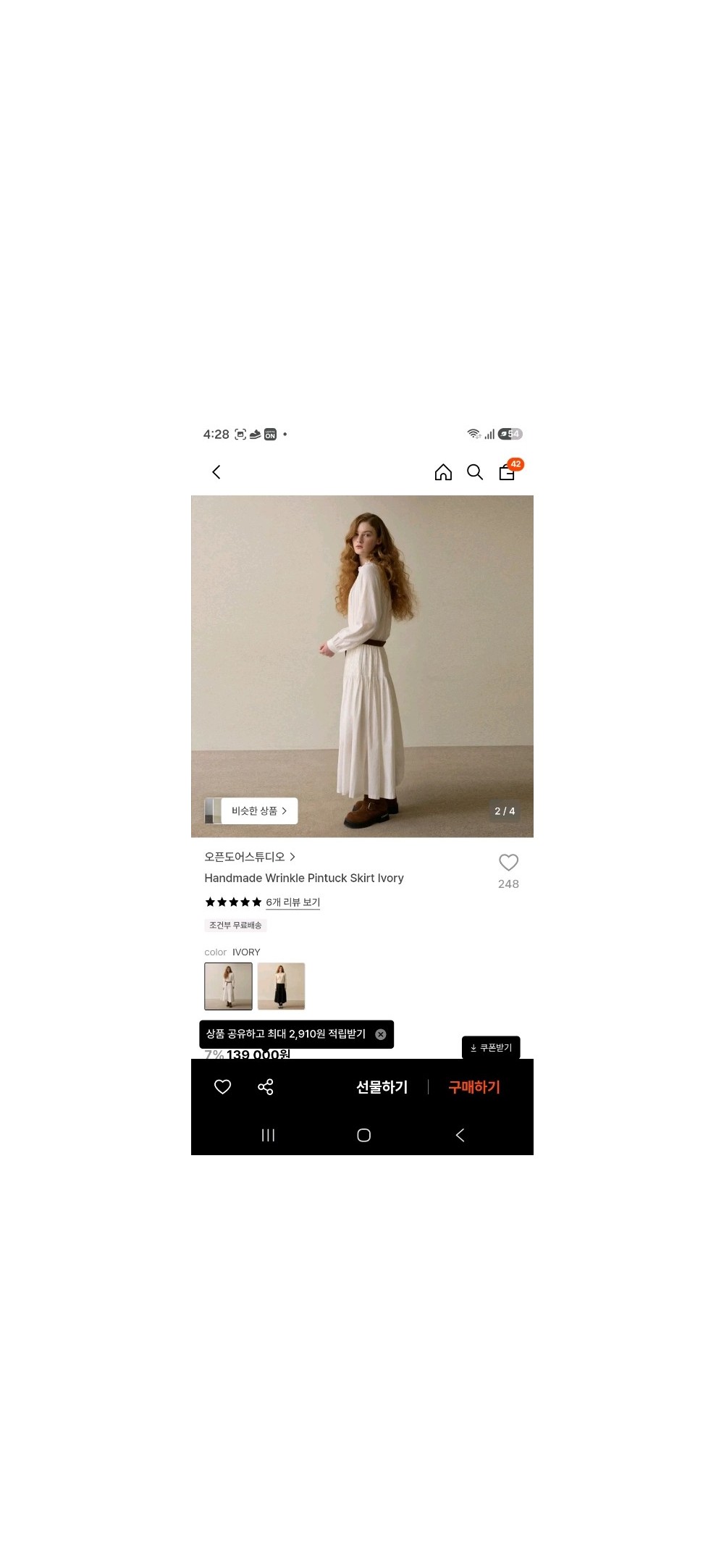View the 6개 리뷰 보기 reviews link

[292, 902]
